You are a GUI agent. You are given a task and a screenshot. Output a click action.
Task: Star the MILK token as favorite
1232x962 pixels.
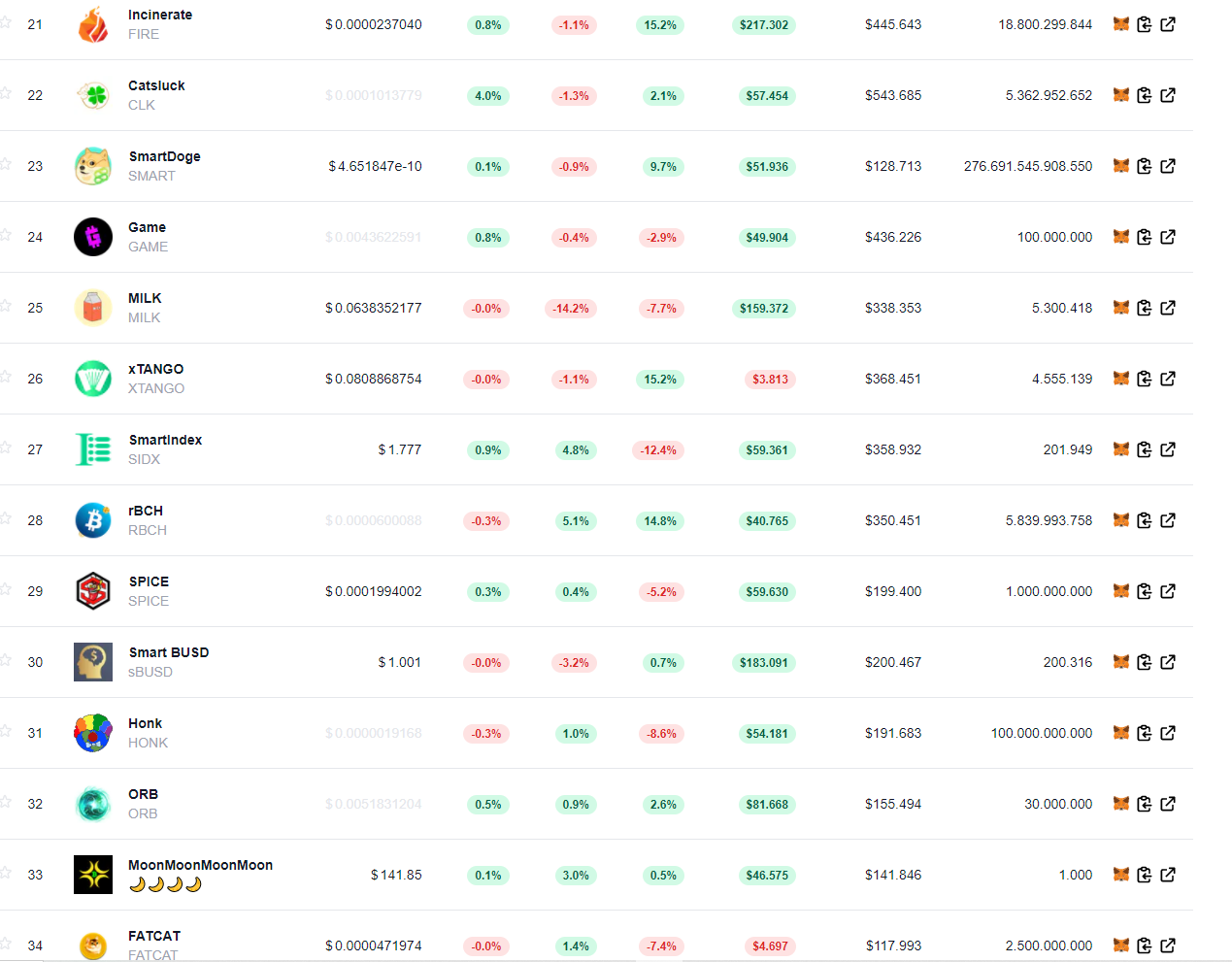pyautogui.click(x=5, y=306)
